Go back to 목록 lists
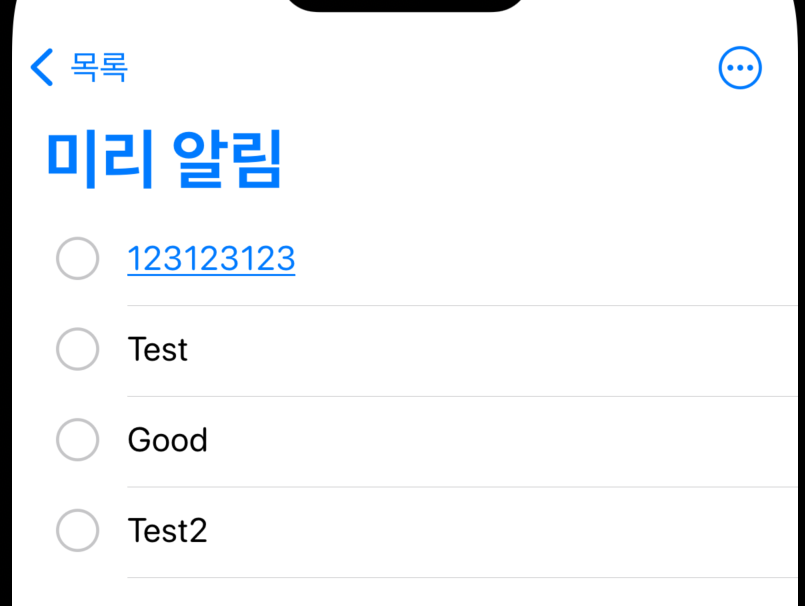The width and height of the screenshot is (805, 606). [x=78, y=68]
